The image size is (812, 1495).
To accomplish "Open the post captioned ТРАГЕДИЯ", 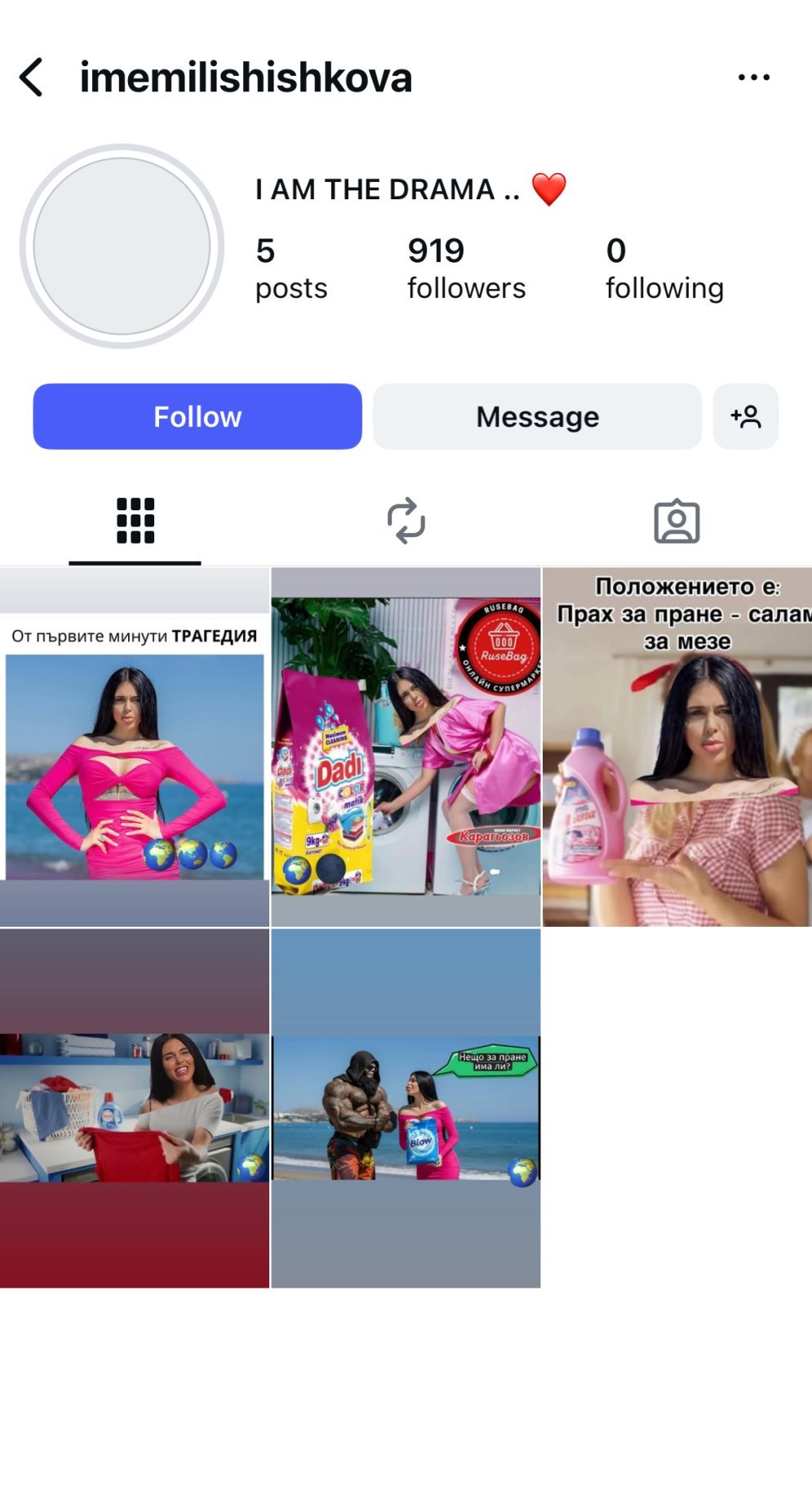I will (x=135, y=747).
